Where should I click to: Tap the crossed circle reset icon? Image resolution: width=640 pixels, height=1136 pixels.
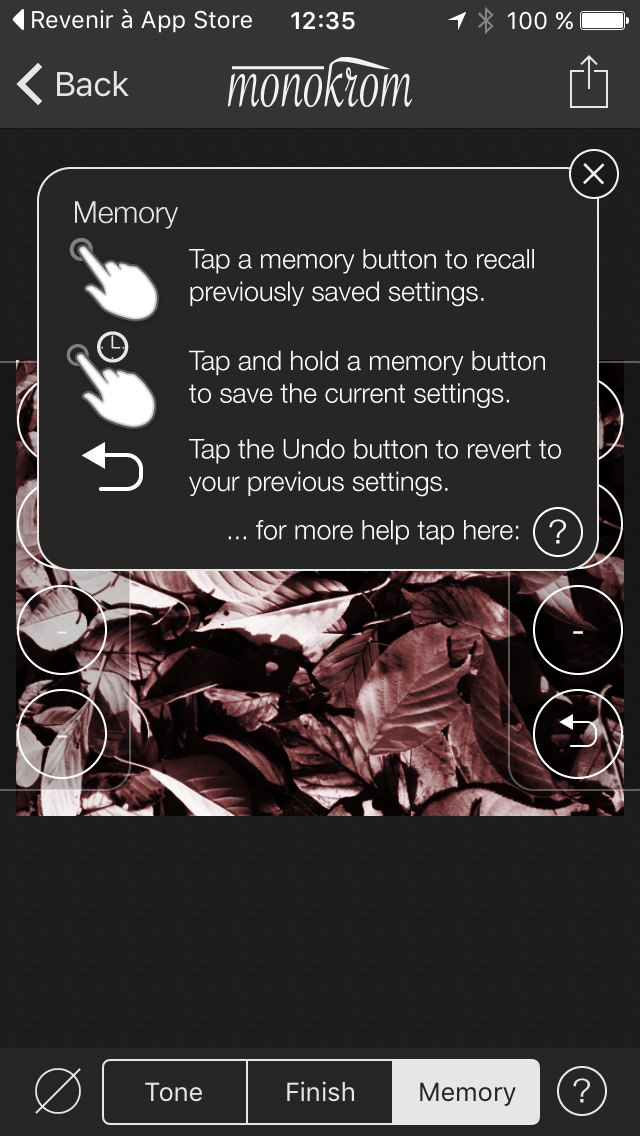(57, 1091)
